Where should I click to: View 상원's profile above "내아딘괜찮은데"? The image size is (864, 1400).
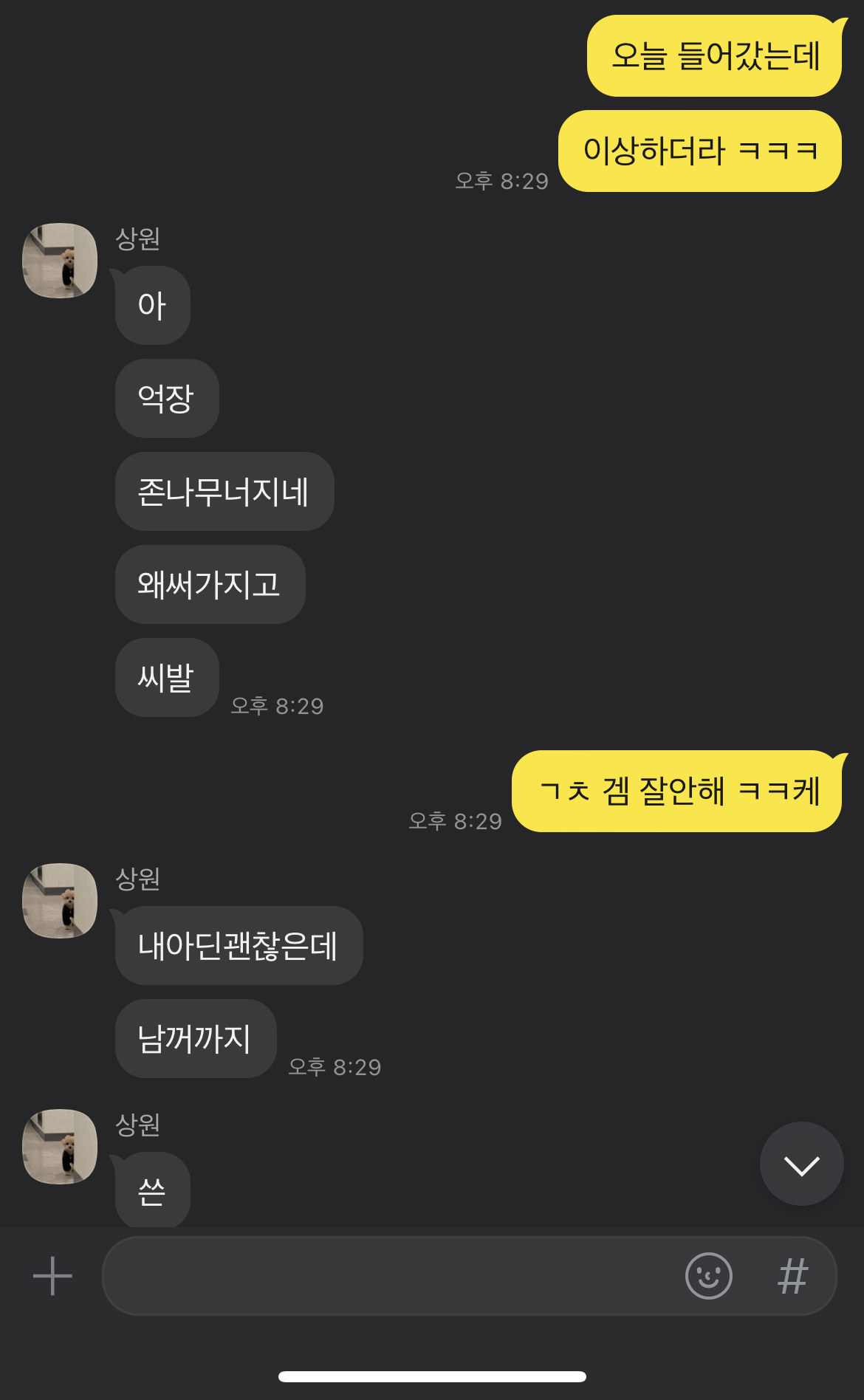click(x=60, y=901)
